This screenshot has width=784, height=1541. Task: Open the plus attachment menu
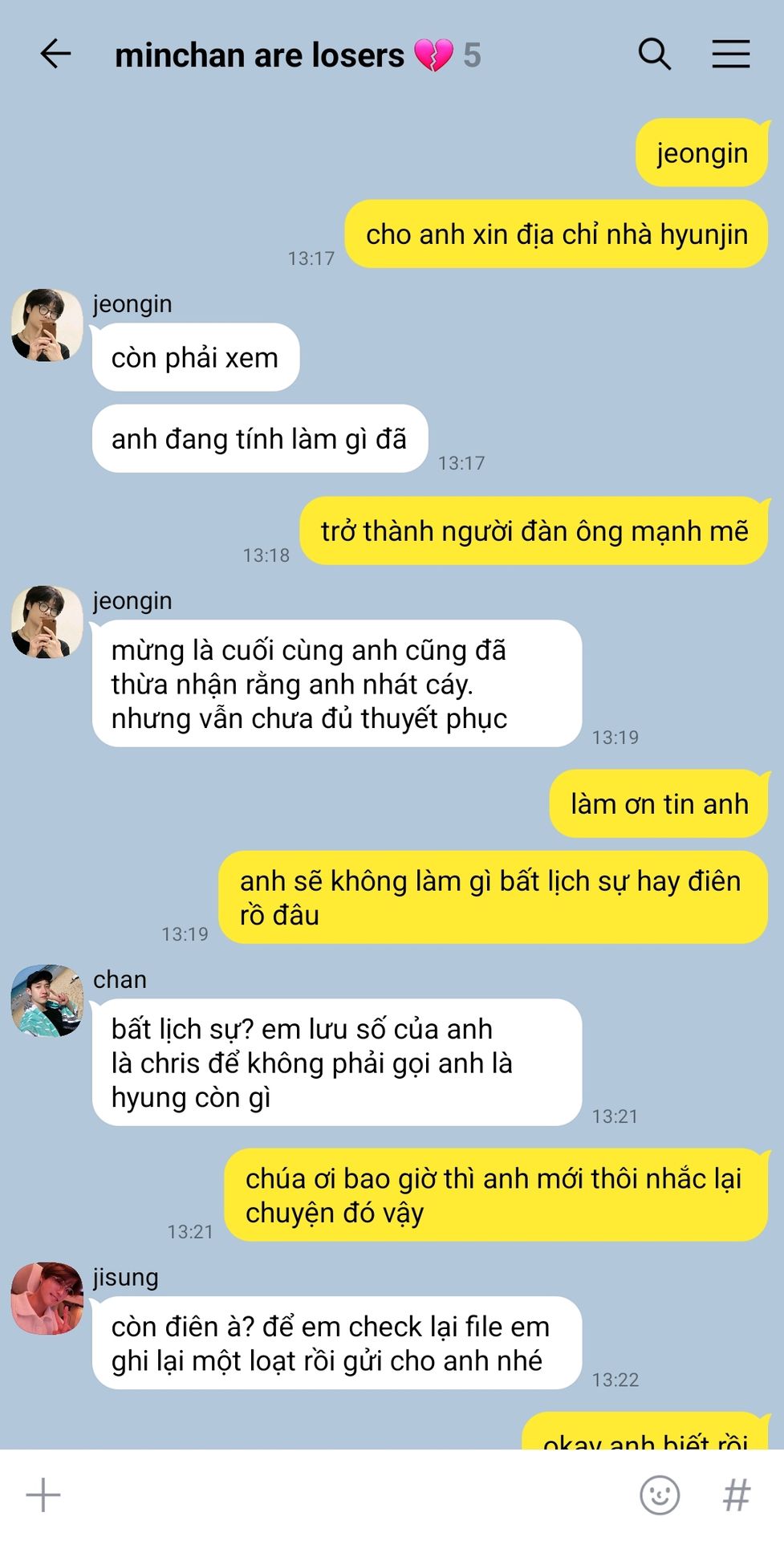[x=43, y=1495]
